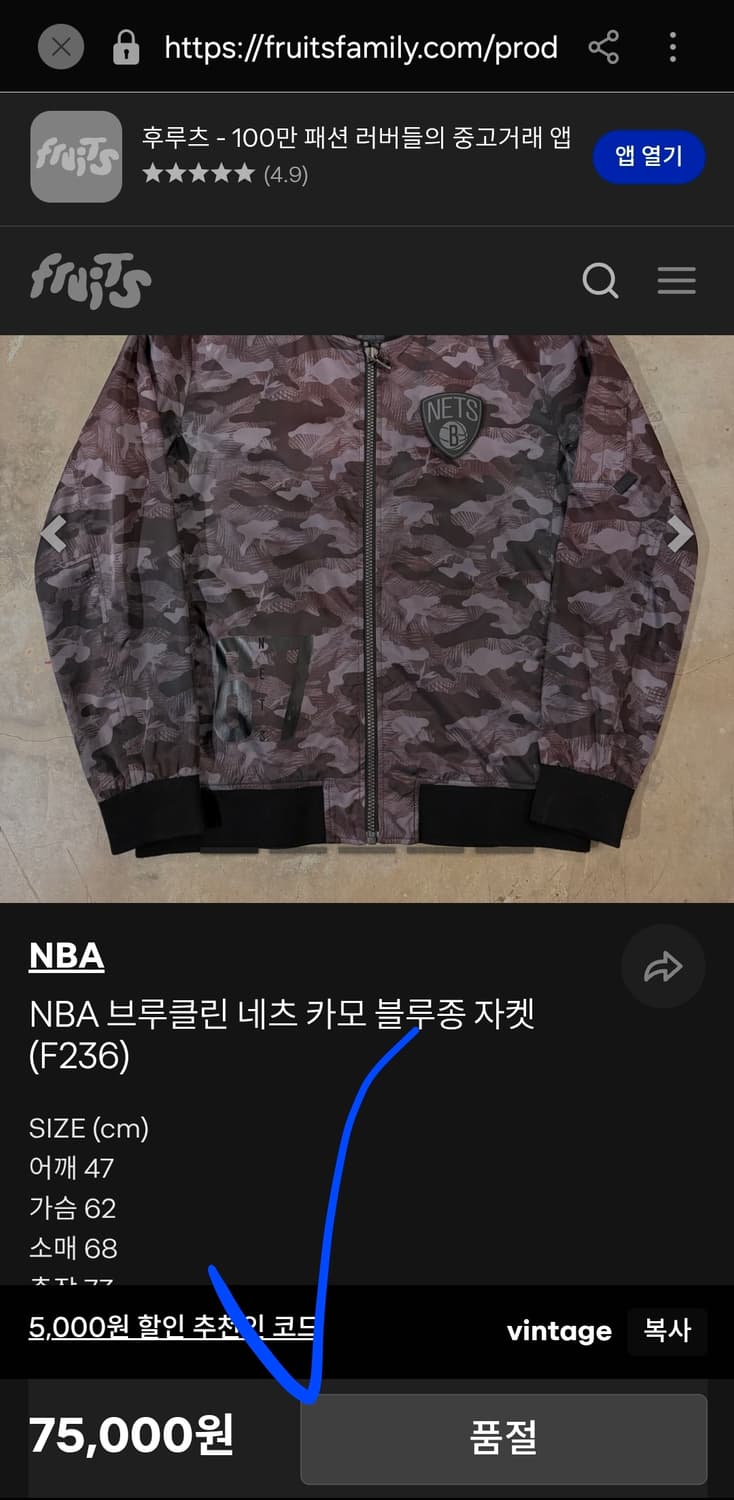Tap the Fruits app thumbnail icon

click(76, 157)
